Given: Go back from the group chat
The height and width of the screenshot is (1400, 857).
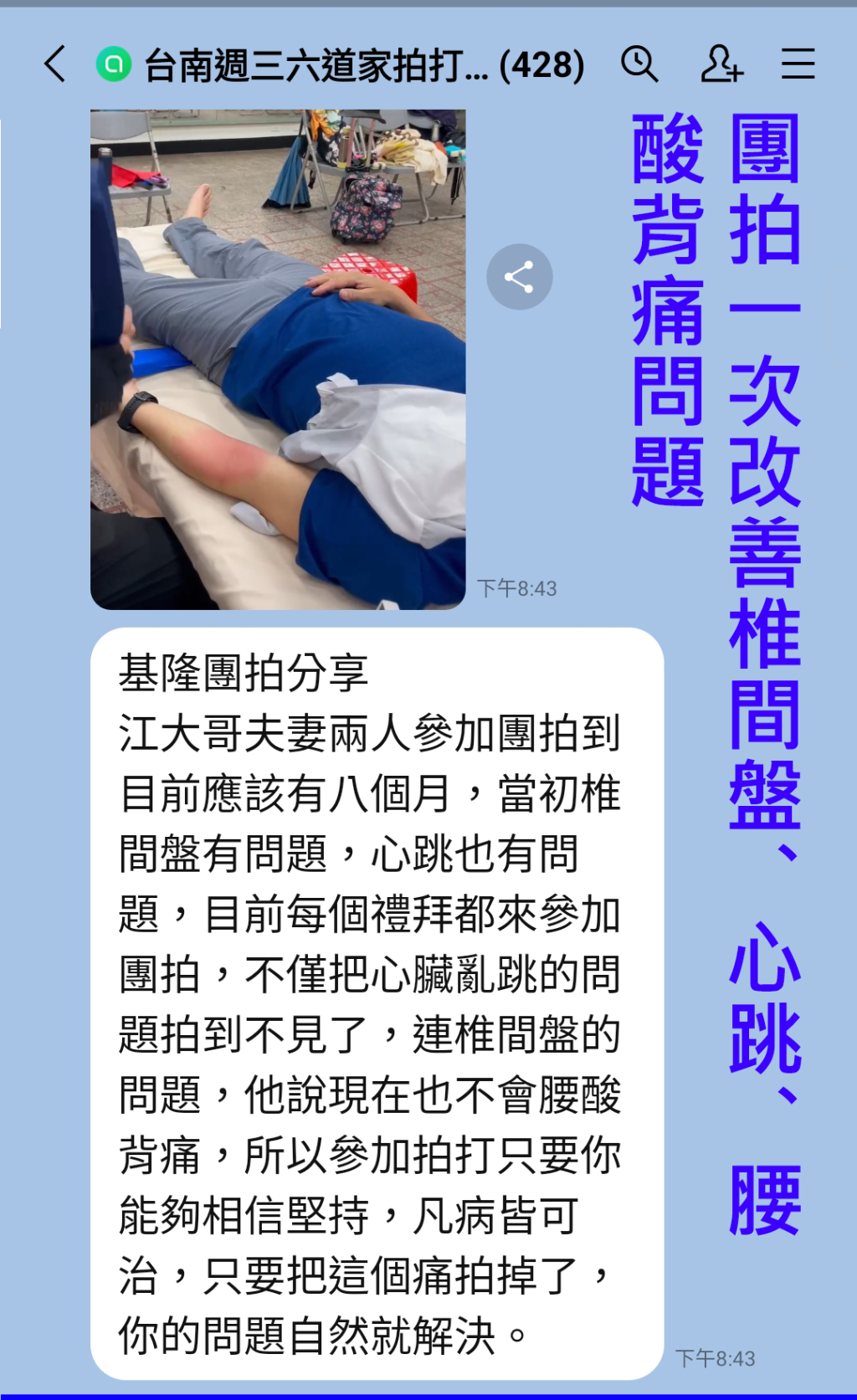Looking at the screenshot, I should tap(55, 64).
